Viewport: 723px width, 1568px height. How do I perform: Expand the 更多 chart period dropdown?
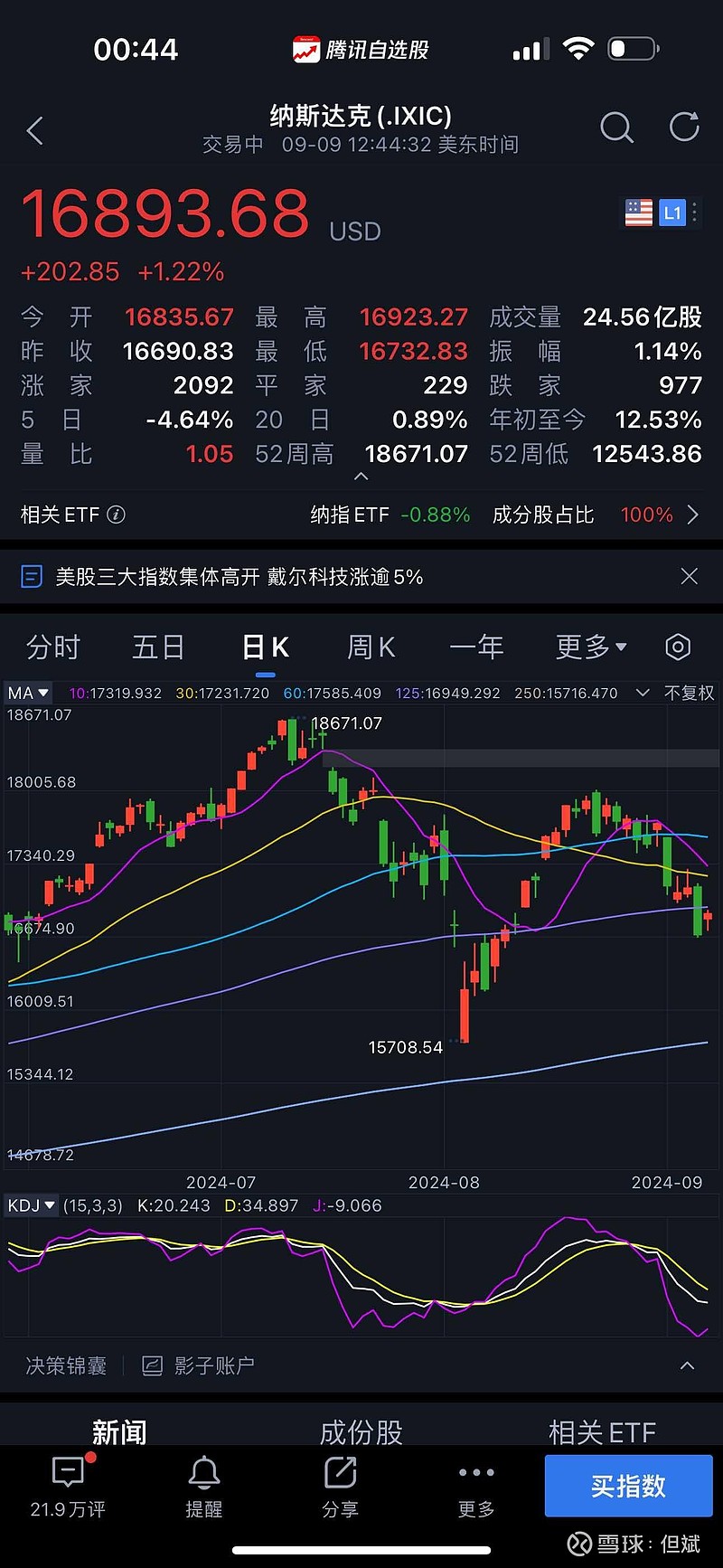591,647
